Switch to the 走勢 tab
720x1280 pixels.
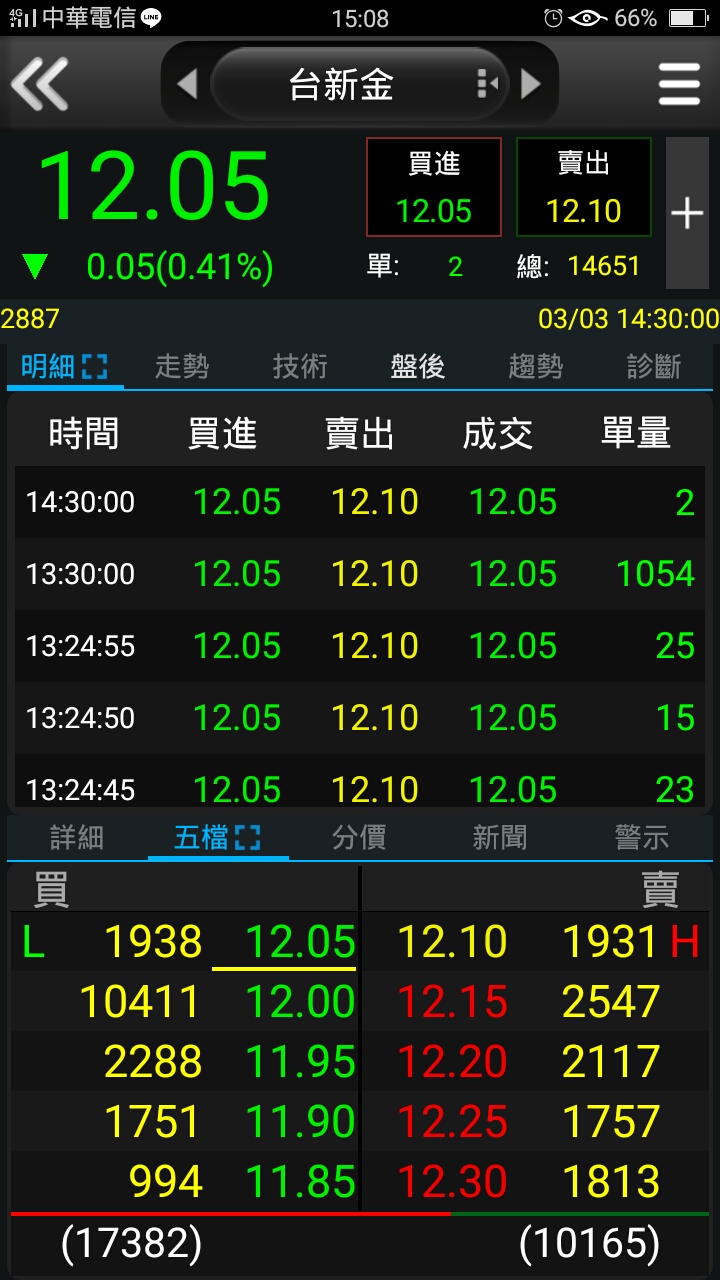click(182, 367)
